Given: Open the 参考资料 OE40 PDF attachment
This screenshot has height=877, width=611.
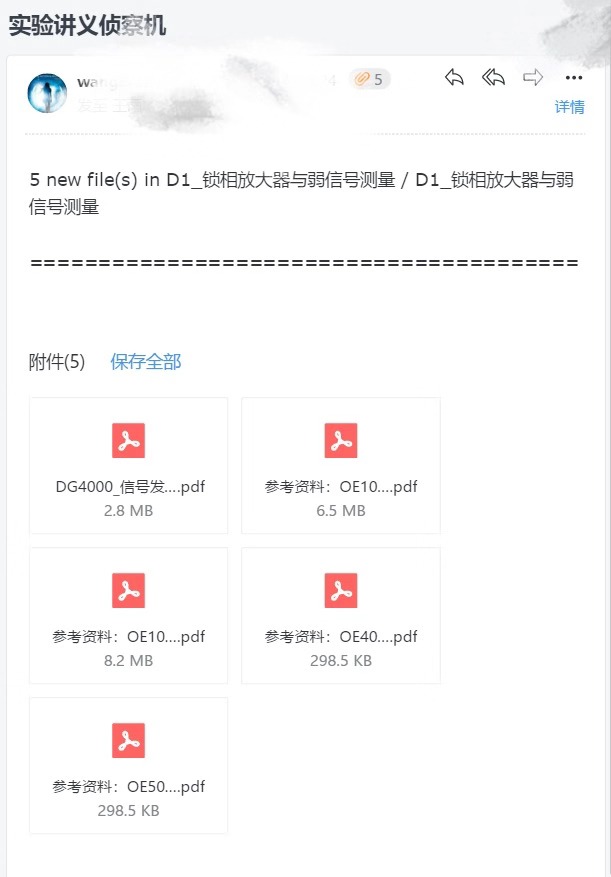Looking at the screenshot, I should tap(341, 615).
